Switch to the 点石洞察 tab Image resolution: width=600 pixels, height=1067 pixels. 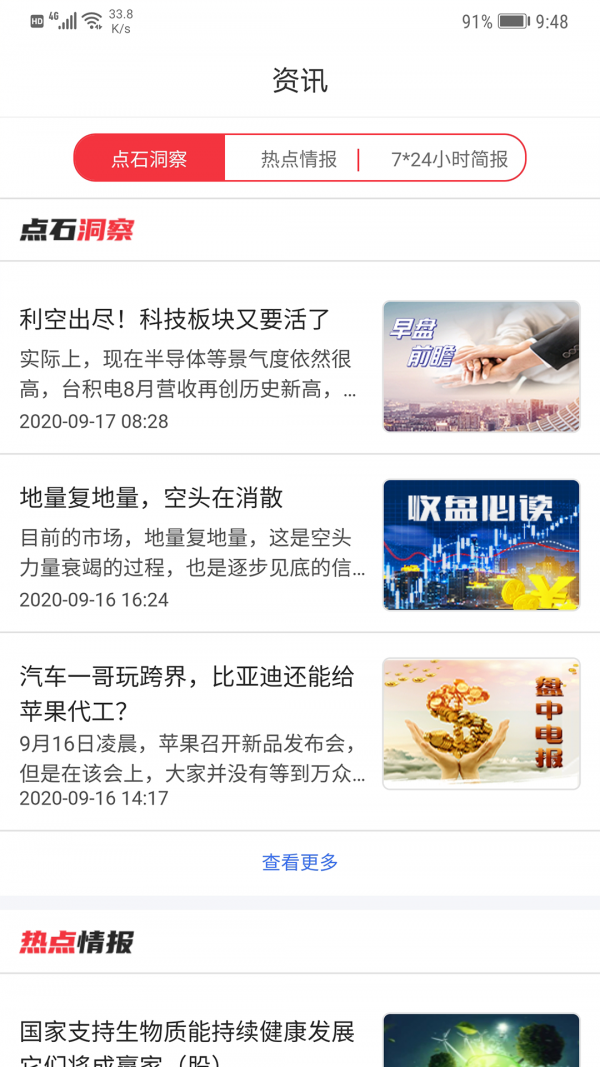coord(150,159)
